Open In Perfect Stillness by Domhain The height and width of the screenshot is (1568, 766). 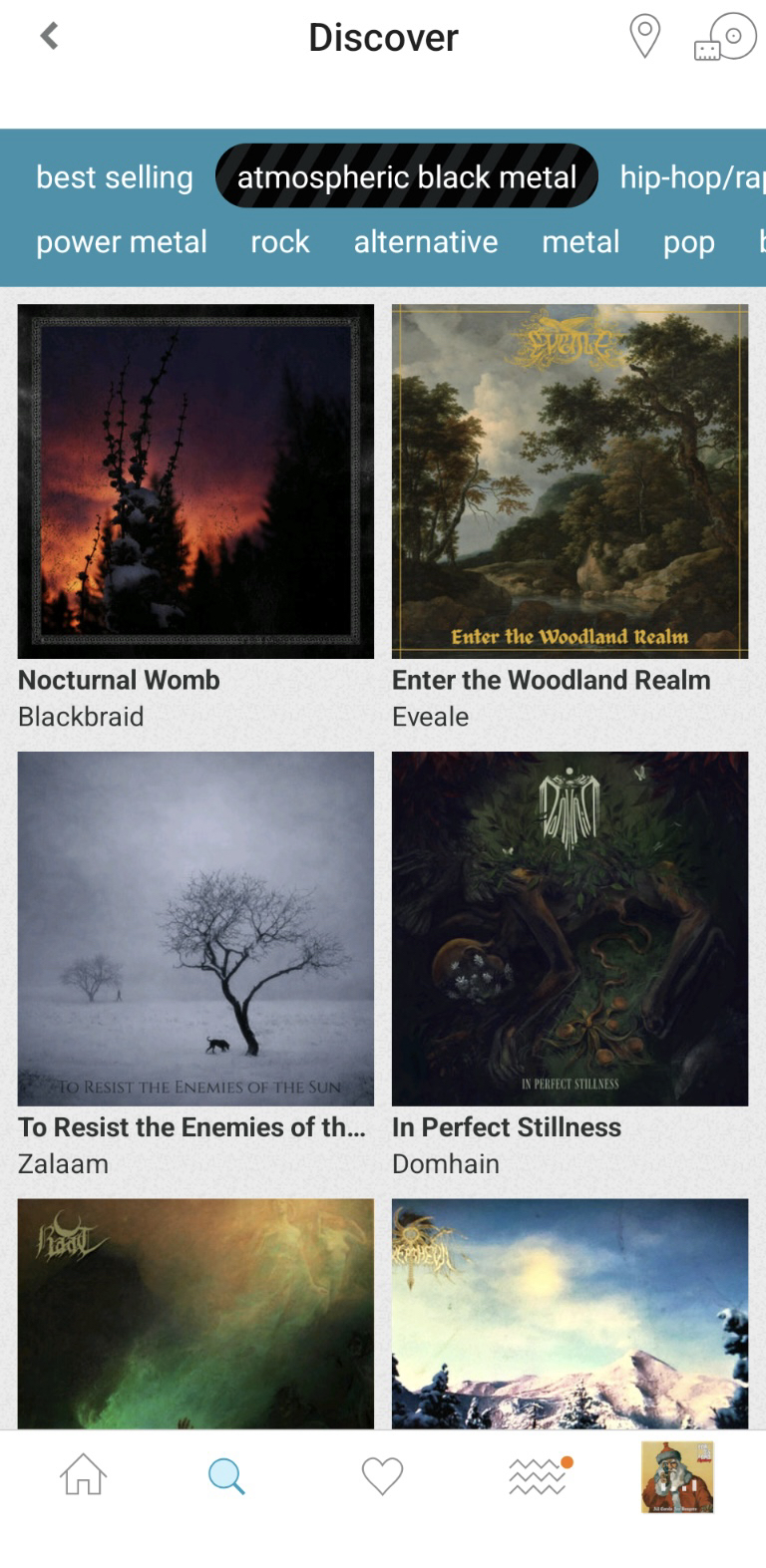[x=570, y=929]
